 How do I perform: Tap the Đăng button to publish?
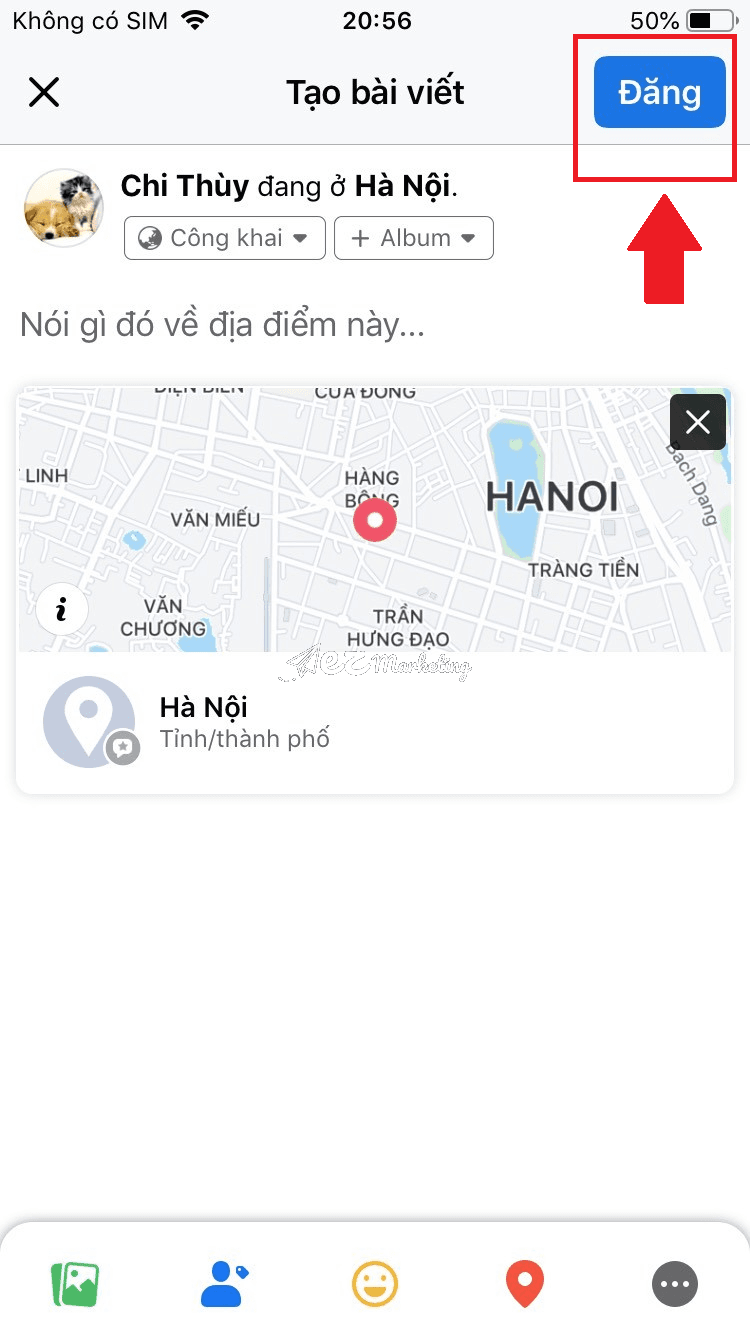point(658,92)
